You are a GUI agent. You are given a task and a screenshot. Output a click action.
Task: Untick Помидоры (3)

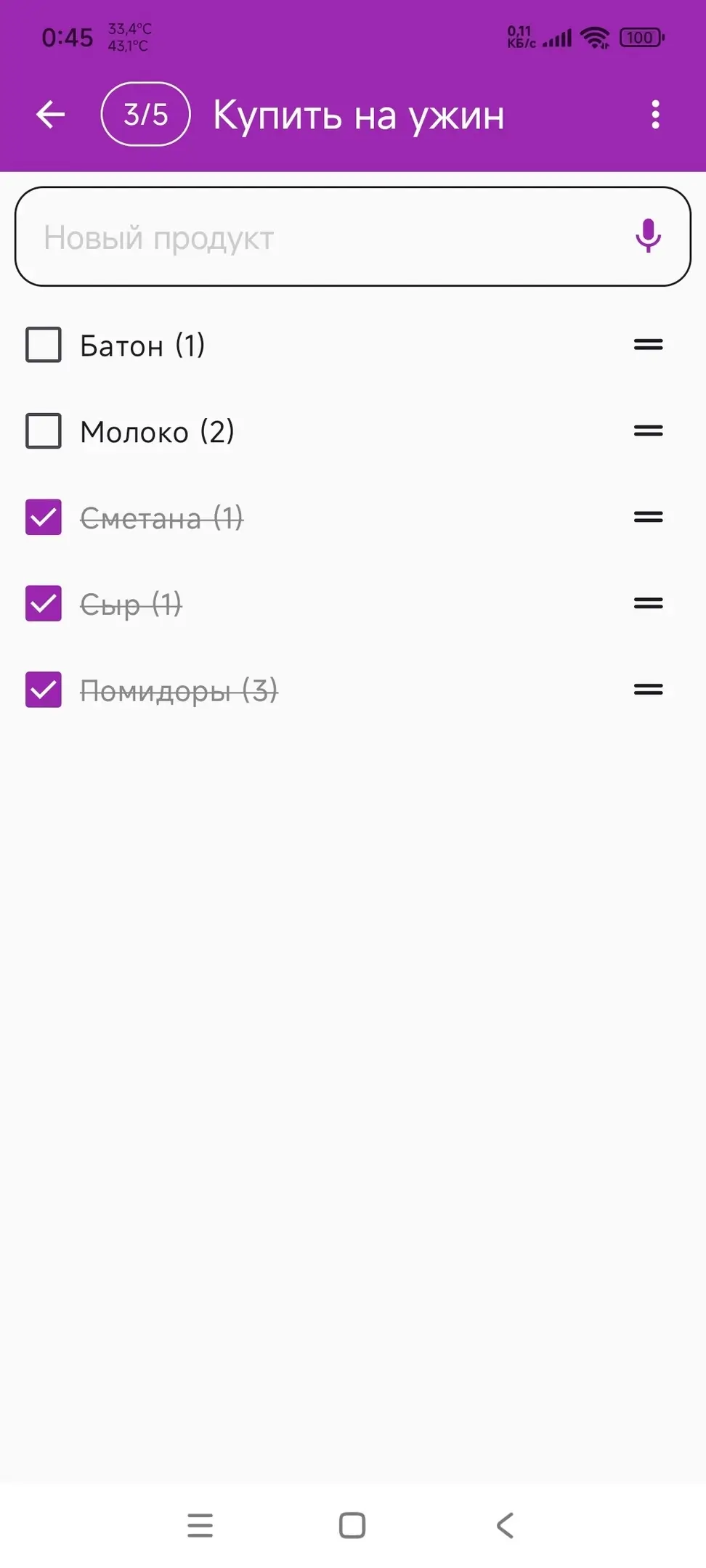[44, 690]
